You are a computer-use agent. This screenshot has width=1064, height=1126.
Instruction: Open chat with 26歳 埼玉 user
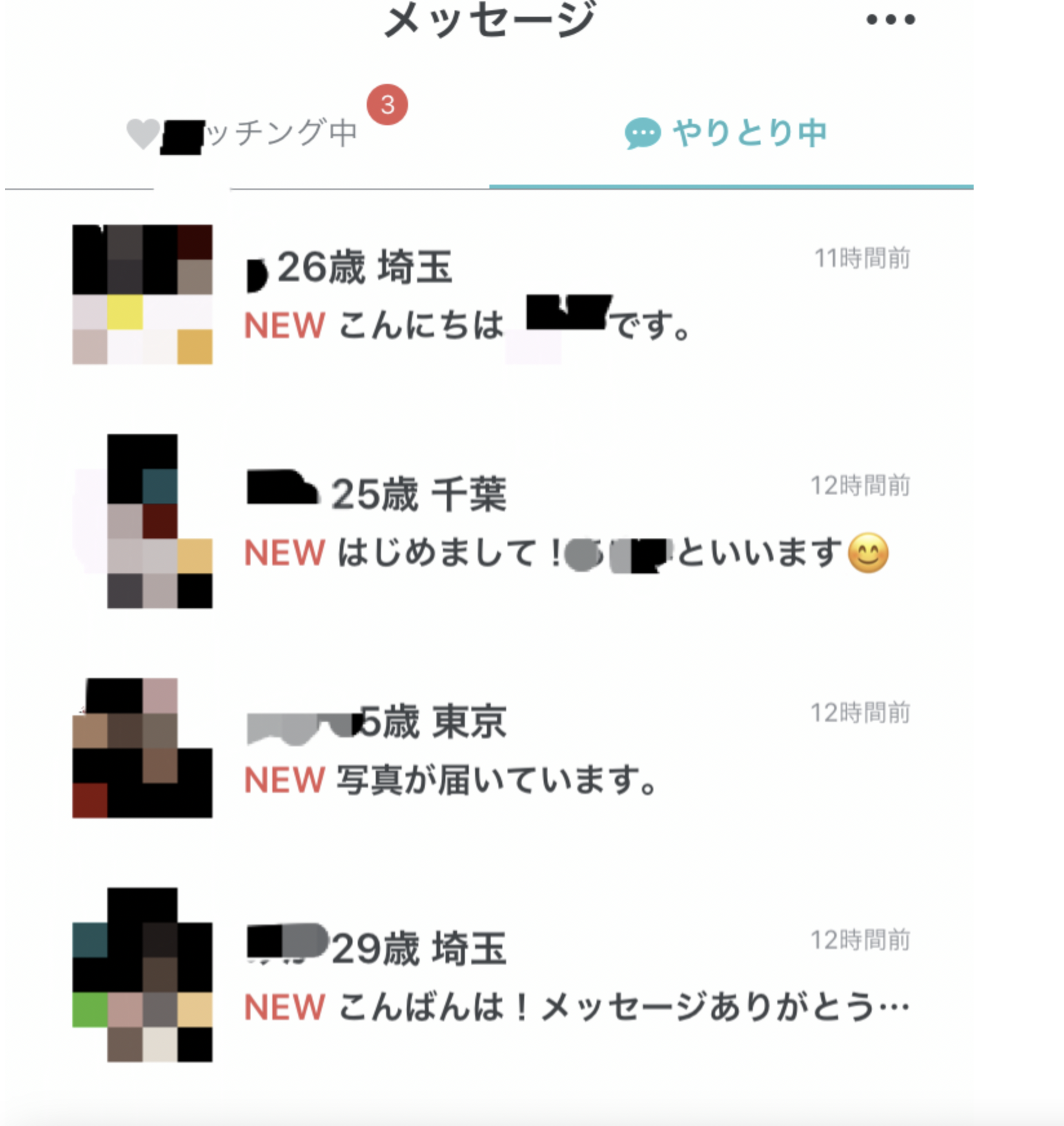491,294
